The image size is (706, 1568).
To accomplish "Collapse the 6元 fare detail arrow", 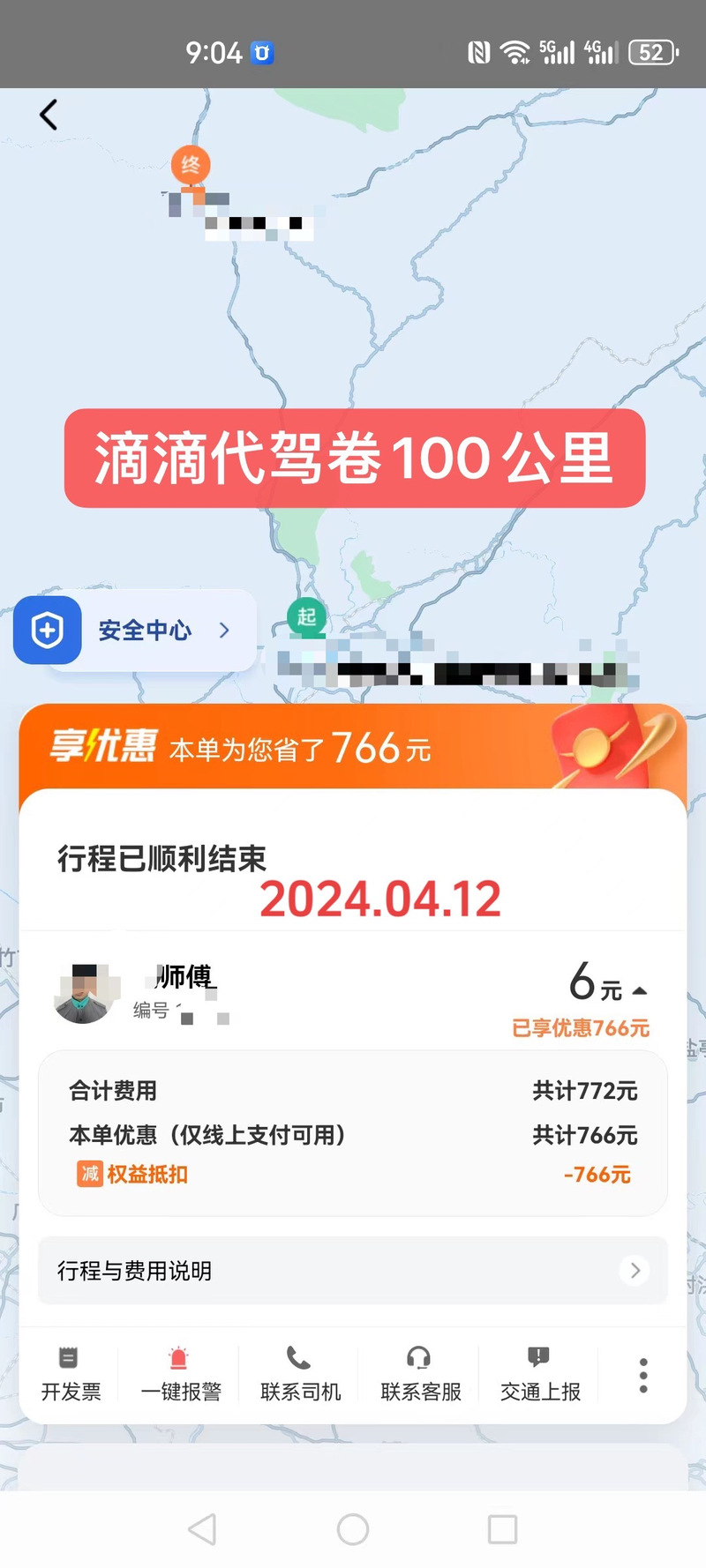I will [641, 990].
